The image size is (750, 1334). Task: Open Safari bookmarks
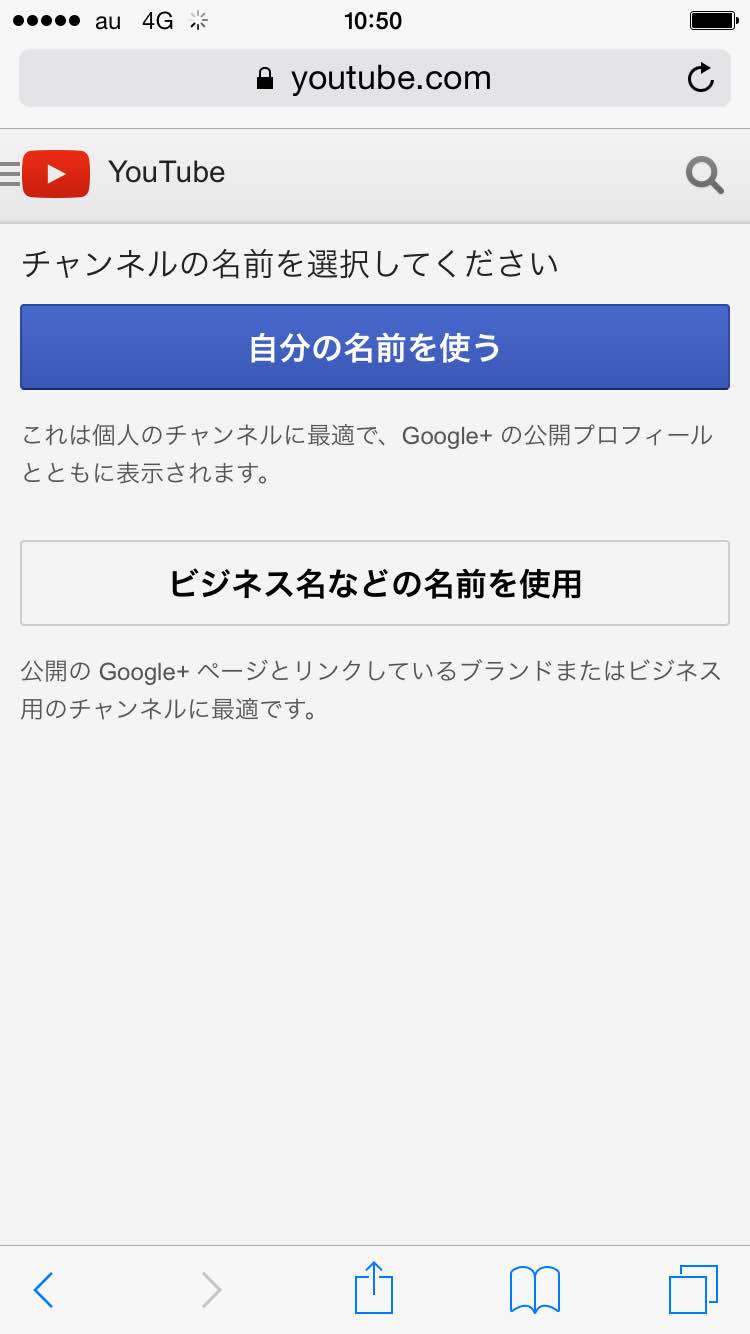point(534,1289)
